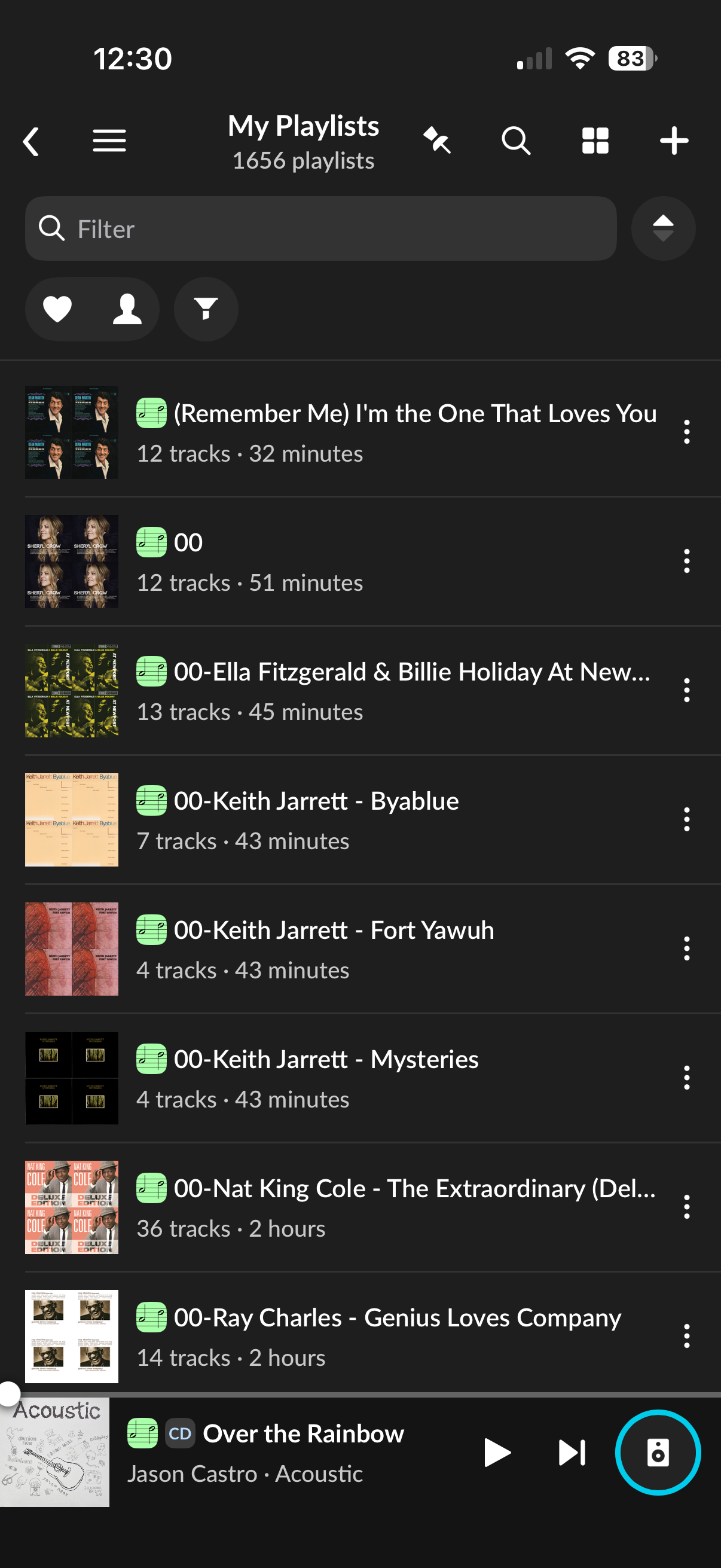Create a new playlist with plus icon
The width and height of the screenshot is (721, 1568).
(674, 141)
